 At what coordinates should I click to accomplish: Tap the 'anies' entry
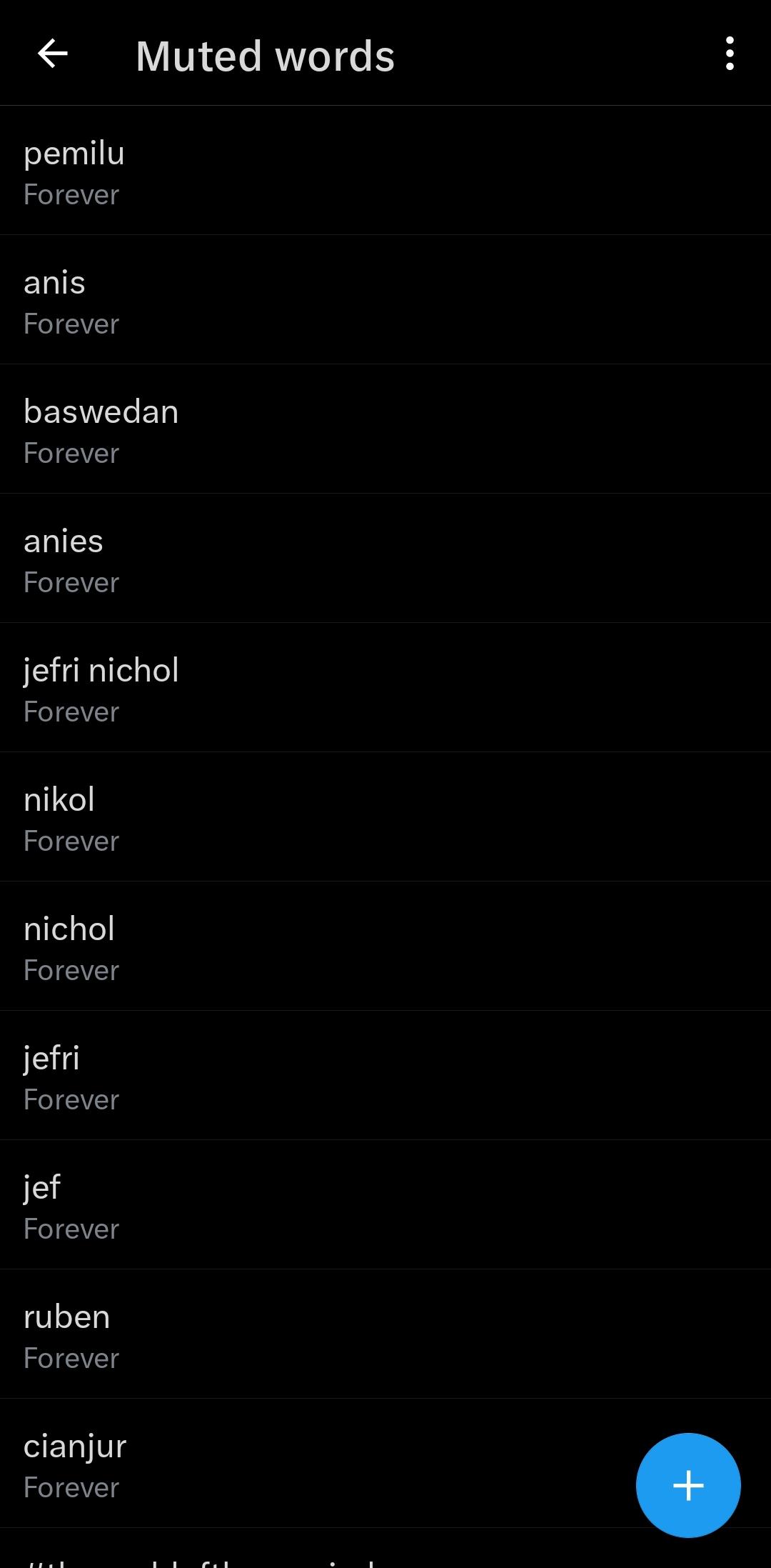(x=385, y=559)
